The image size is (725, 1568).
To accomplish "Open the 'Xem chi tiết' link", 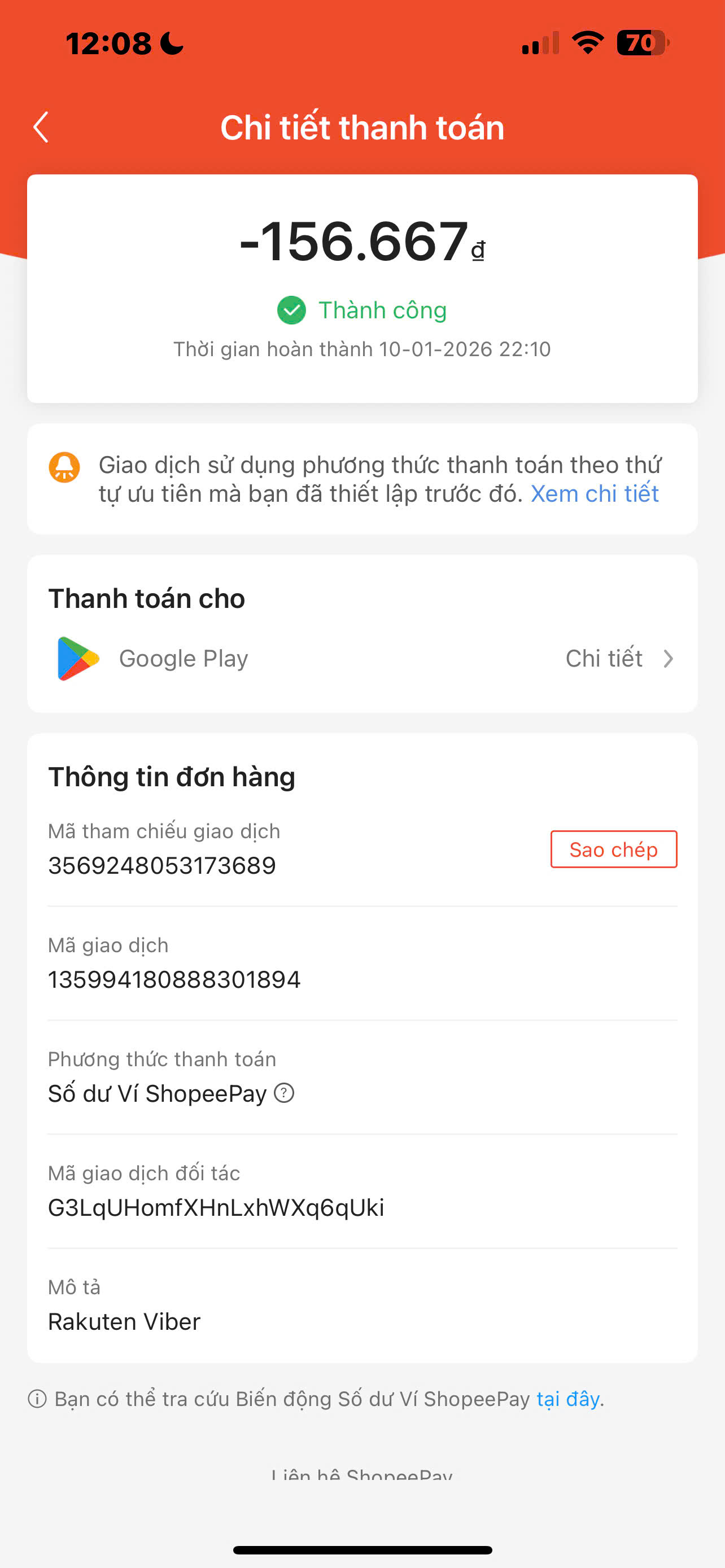I will pyautogui.click(x=594, y=494).
